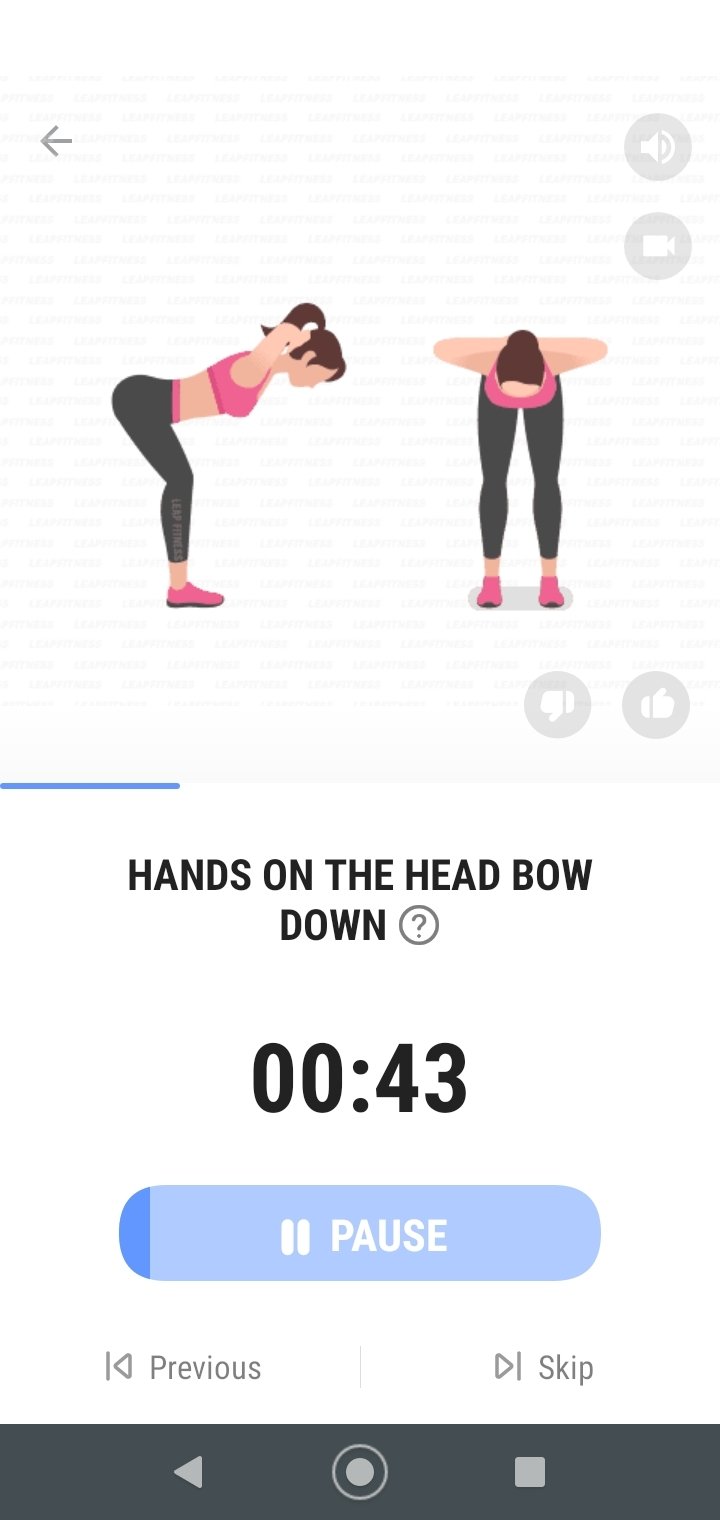Like this exercise with thumbs up
The image size is (720, 1520).
(656, 705)
